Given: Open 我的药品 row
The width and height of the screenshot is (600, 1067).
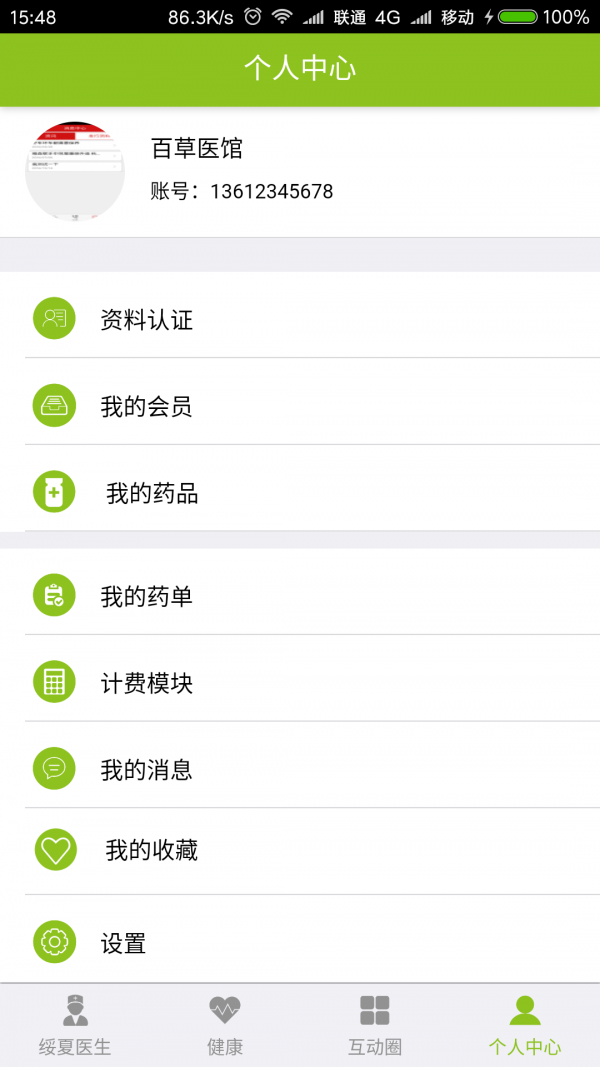Looking at the screenshot, I should click(x=300, y=492).
